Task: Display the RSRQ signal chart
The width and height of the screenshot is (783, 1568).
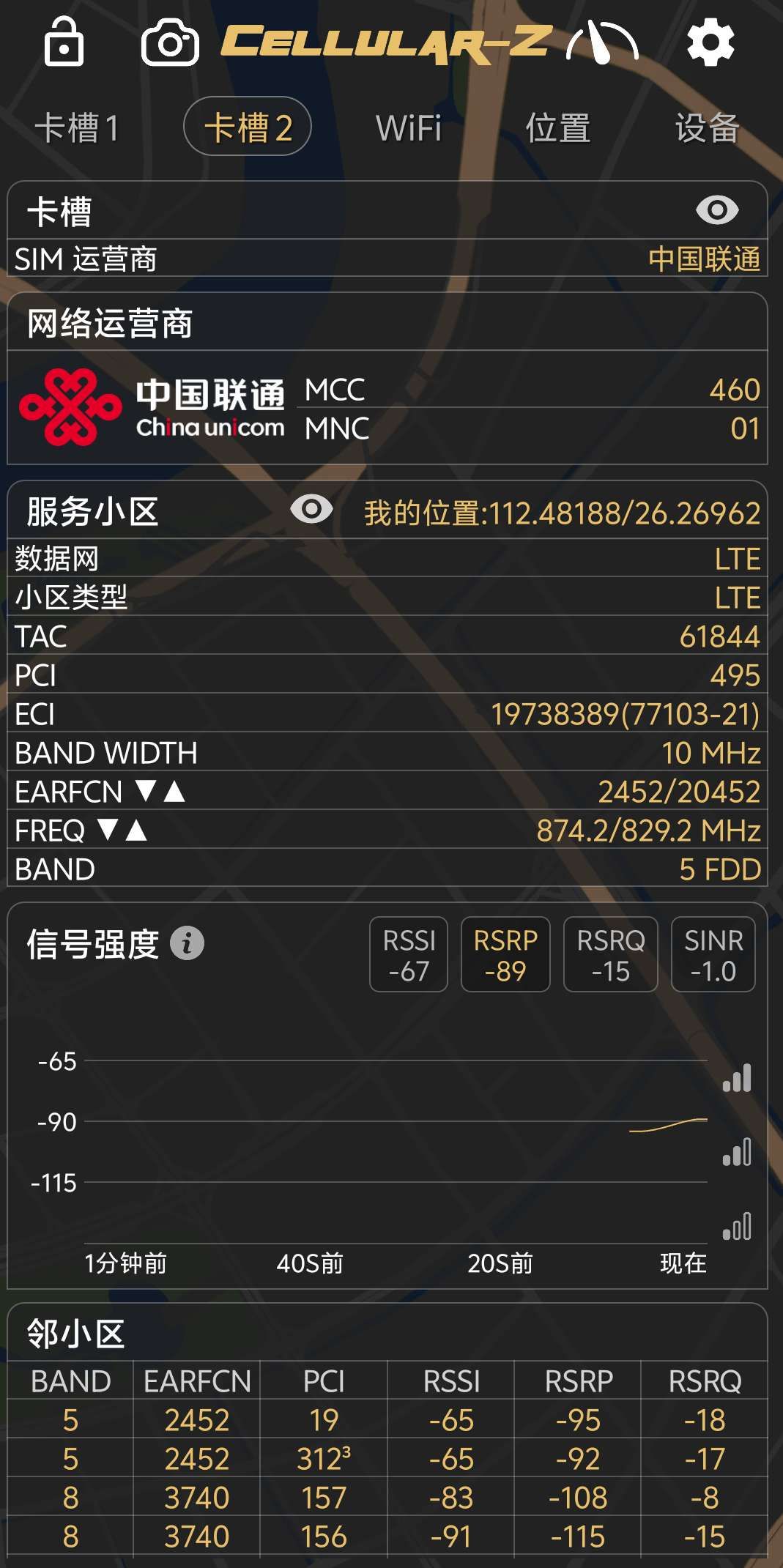Action: click(610, 955)
